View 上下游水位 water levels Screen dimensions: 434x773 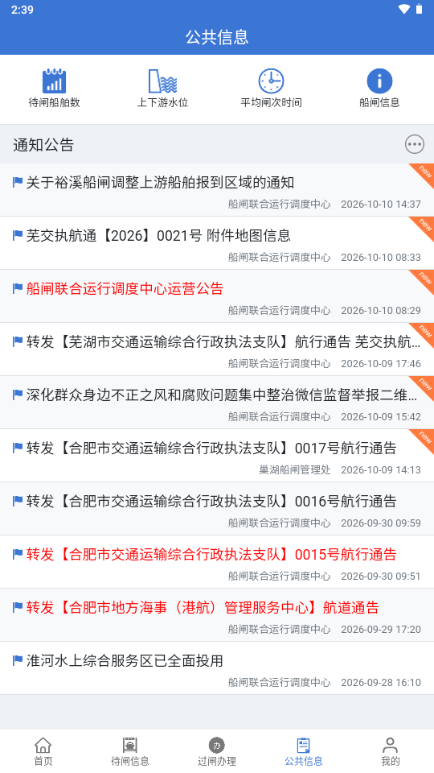(163, 89)
